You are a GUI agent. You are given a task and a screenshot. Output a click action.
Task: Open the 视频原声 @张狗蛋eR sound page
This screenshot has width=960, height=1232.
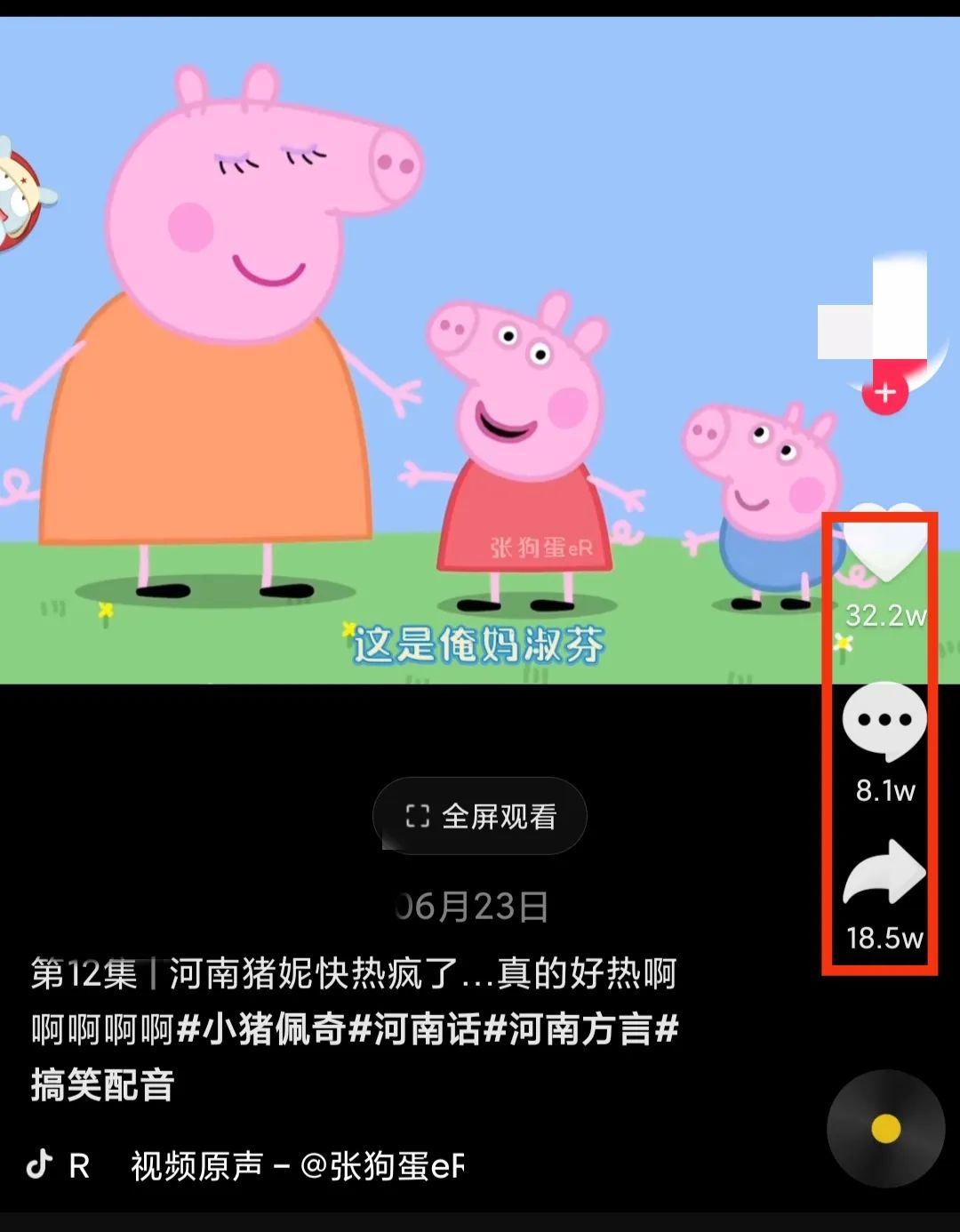click(297, 1165)
